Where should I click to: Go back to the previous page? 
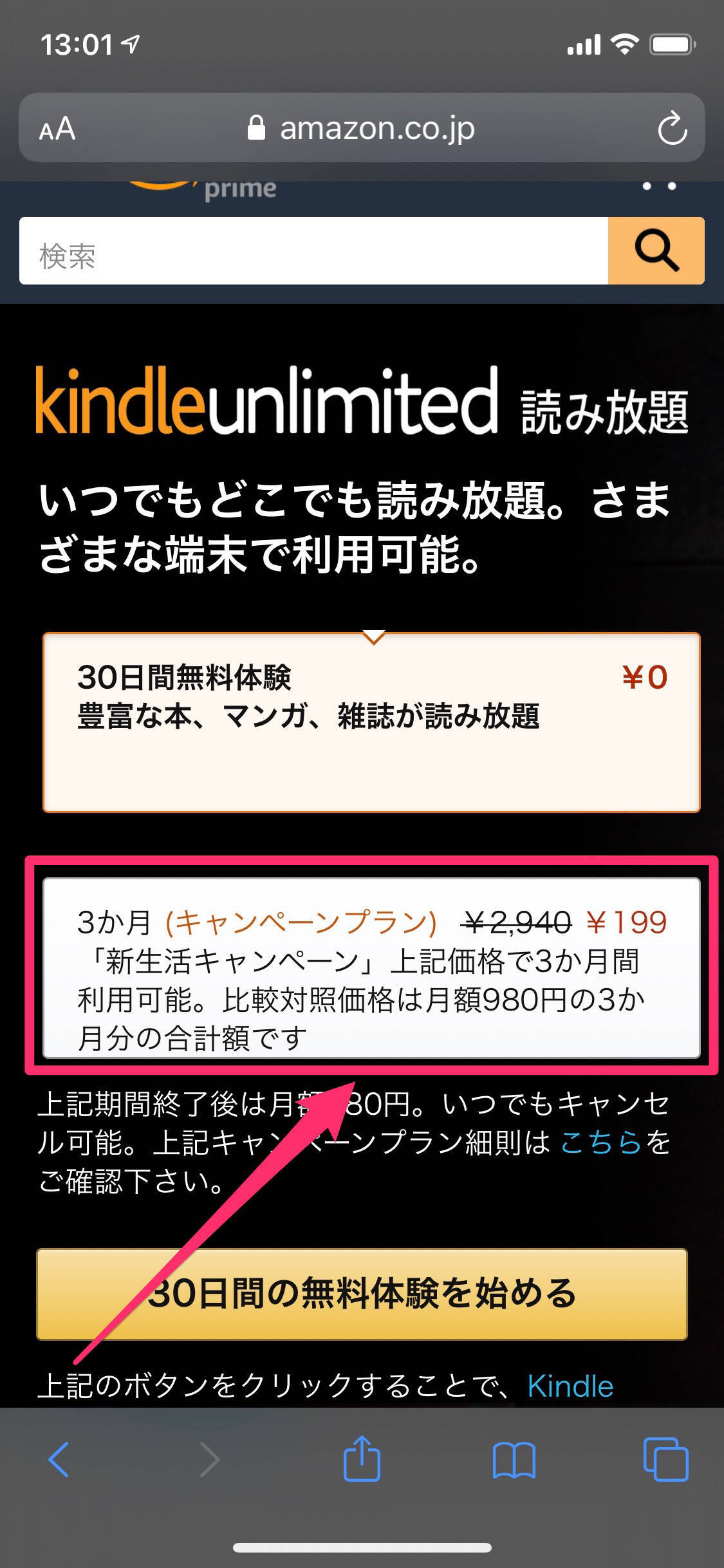point(59,1459)
